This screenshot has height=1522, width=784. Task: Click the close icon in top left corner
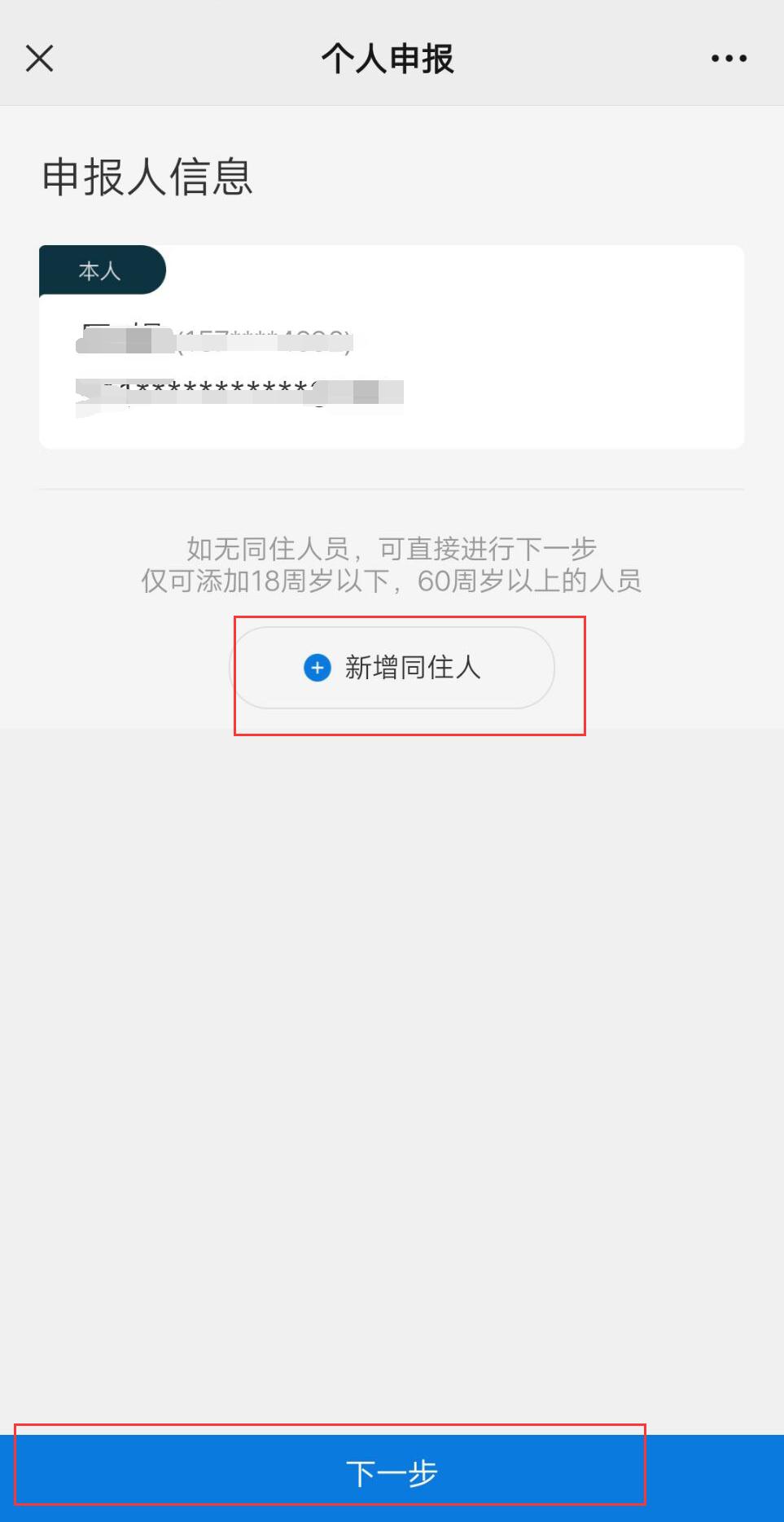click(x=38, y=58)
